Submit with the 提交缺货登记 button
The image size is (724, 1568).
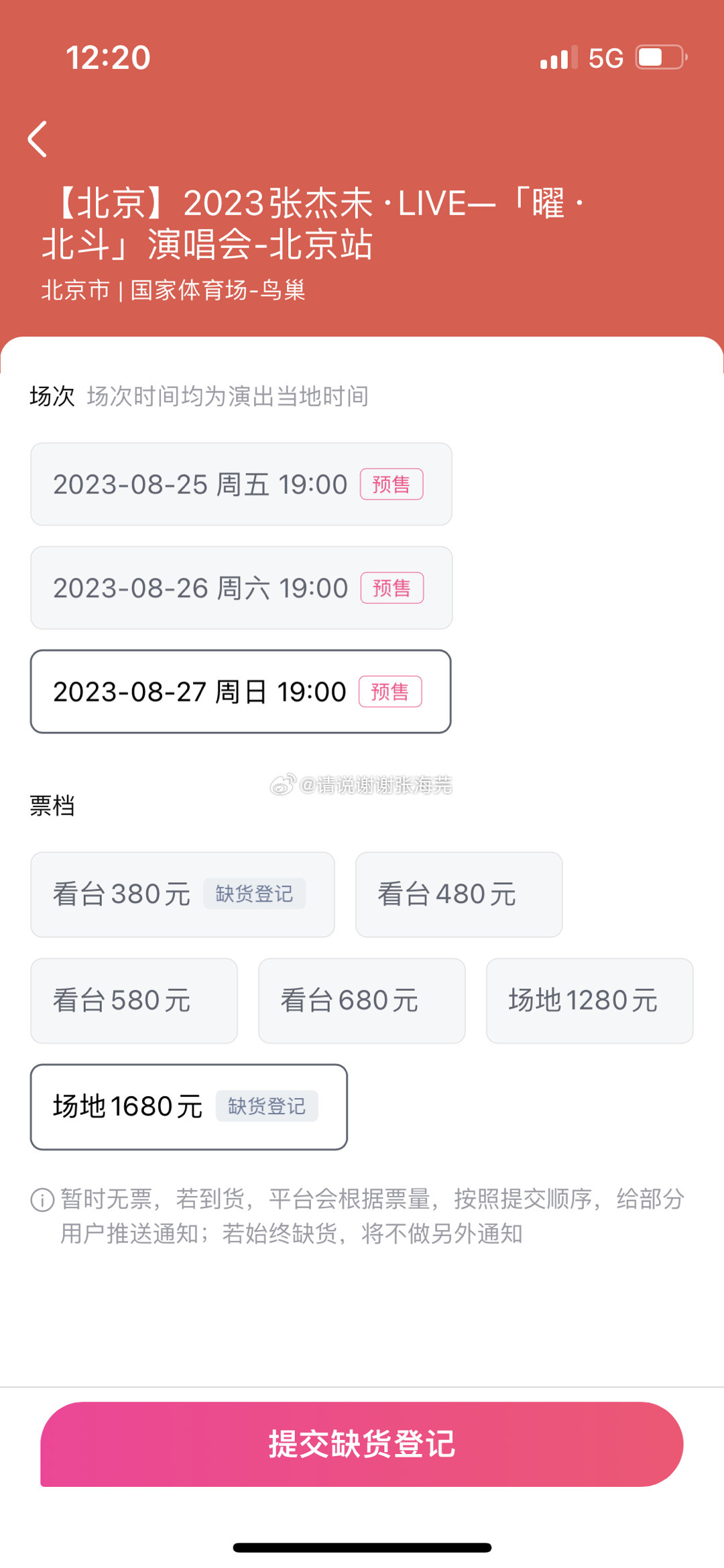click(x=362, y=1444)
